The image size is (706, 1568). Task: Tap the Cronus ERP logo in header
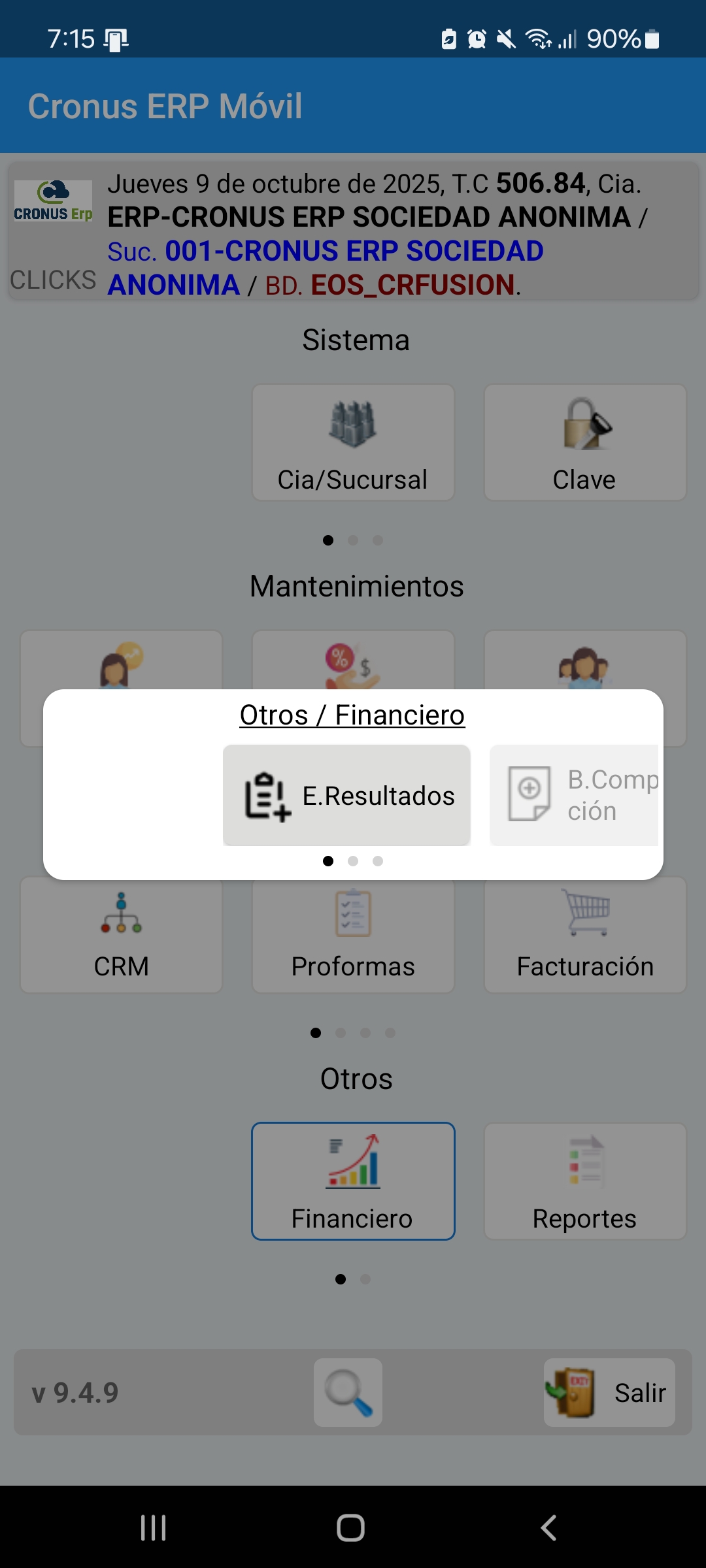coord(52,197)
